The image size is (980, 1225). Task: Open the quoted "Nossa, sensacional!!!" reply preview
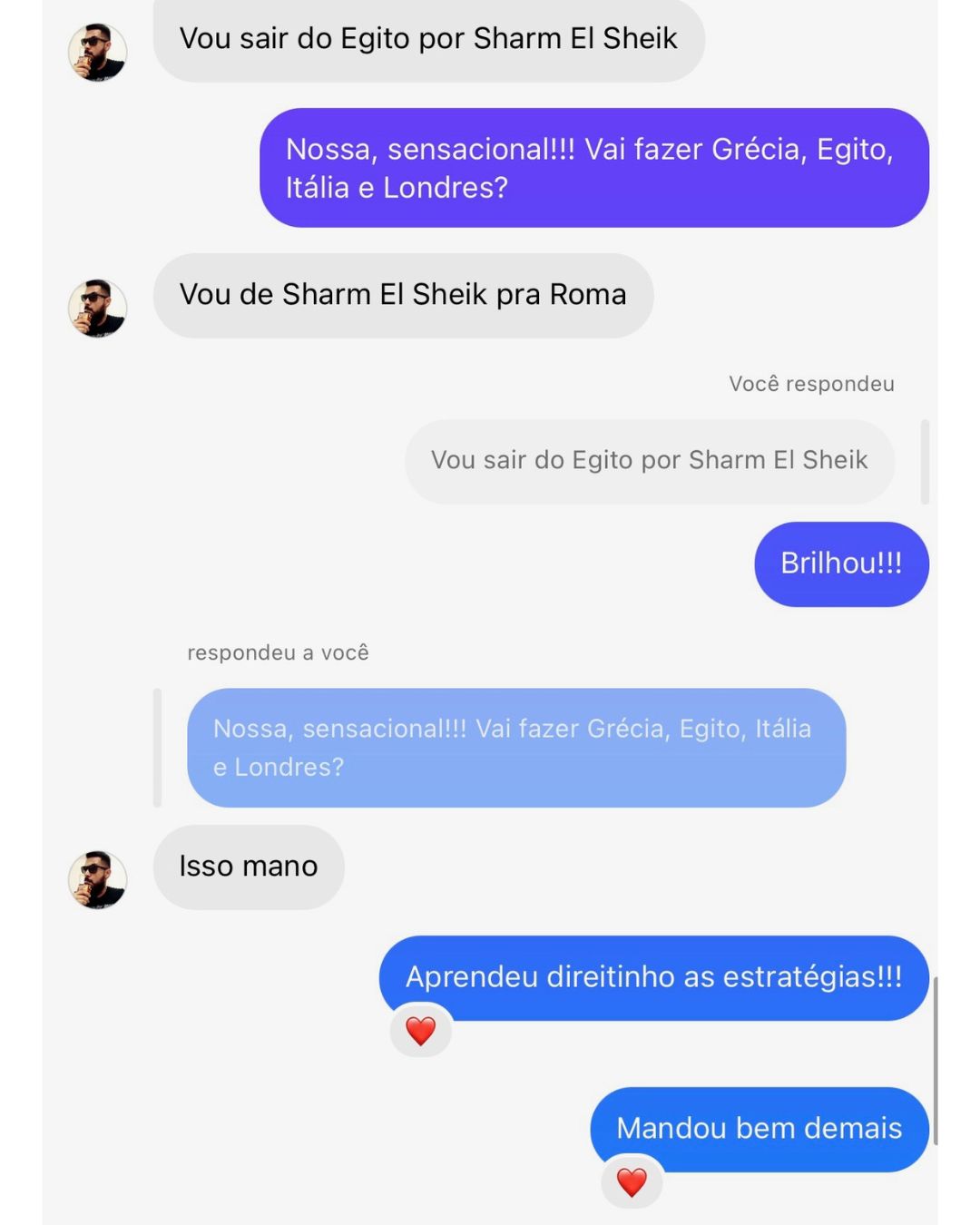(x=515, y=748)
